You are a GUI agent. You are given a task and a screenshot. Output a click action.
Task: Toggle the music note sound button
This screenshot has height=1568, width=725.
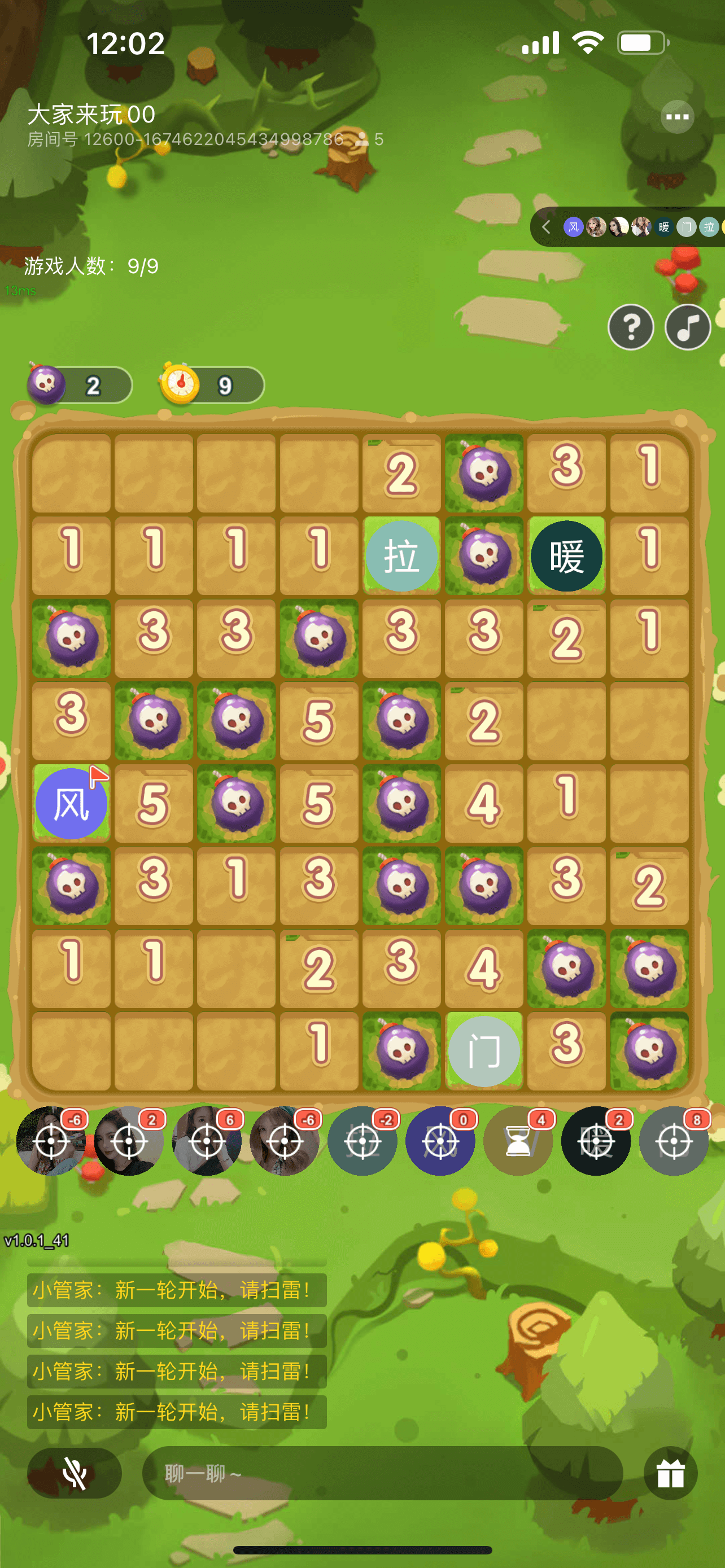pyautogui.click(x=687, y=327)
